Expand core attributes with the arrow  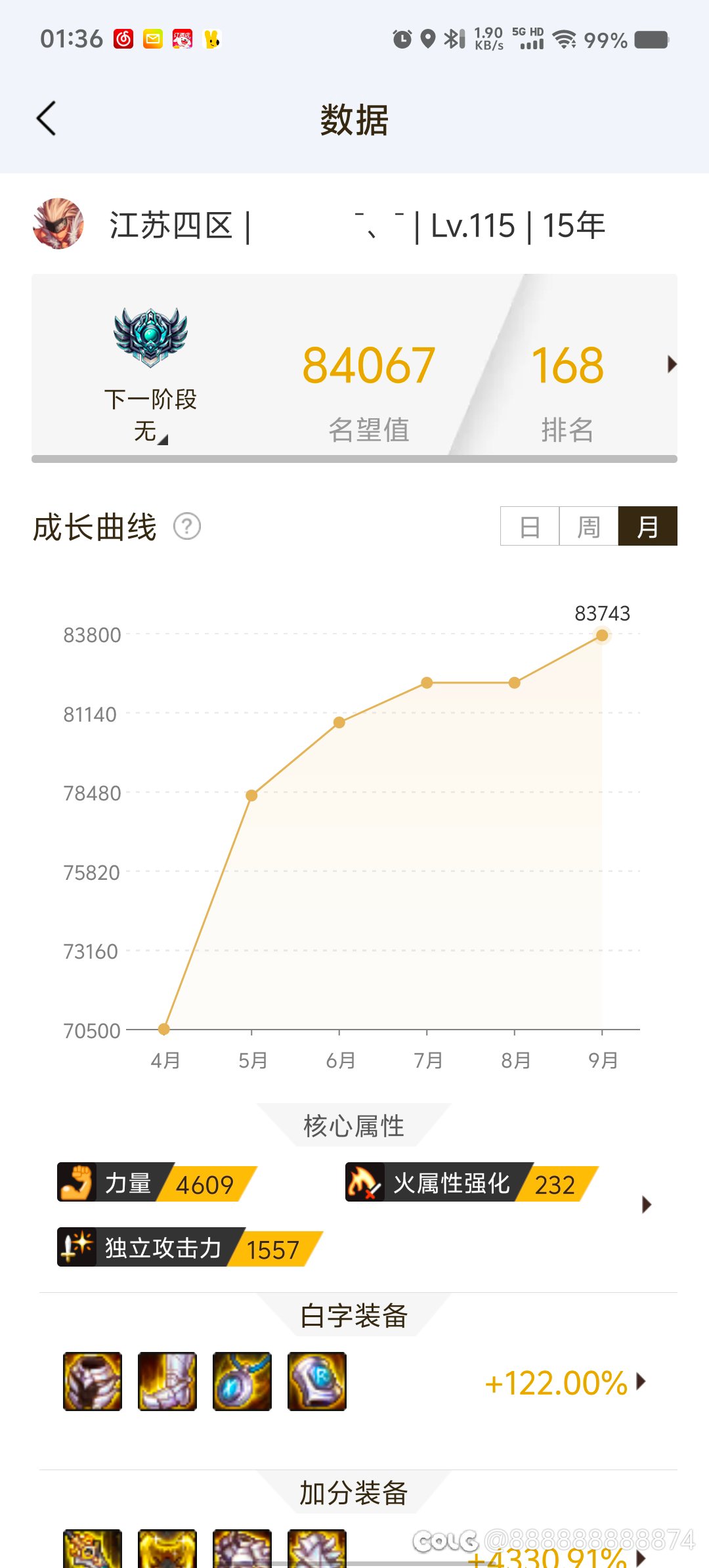pyautogui.click(x=647, y=1204)
